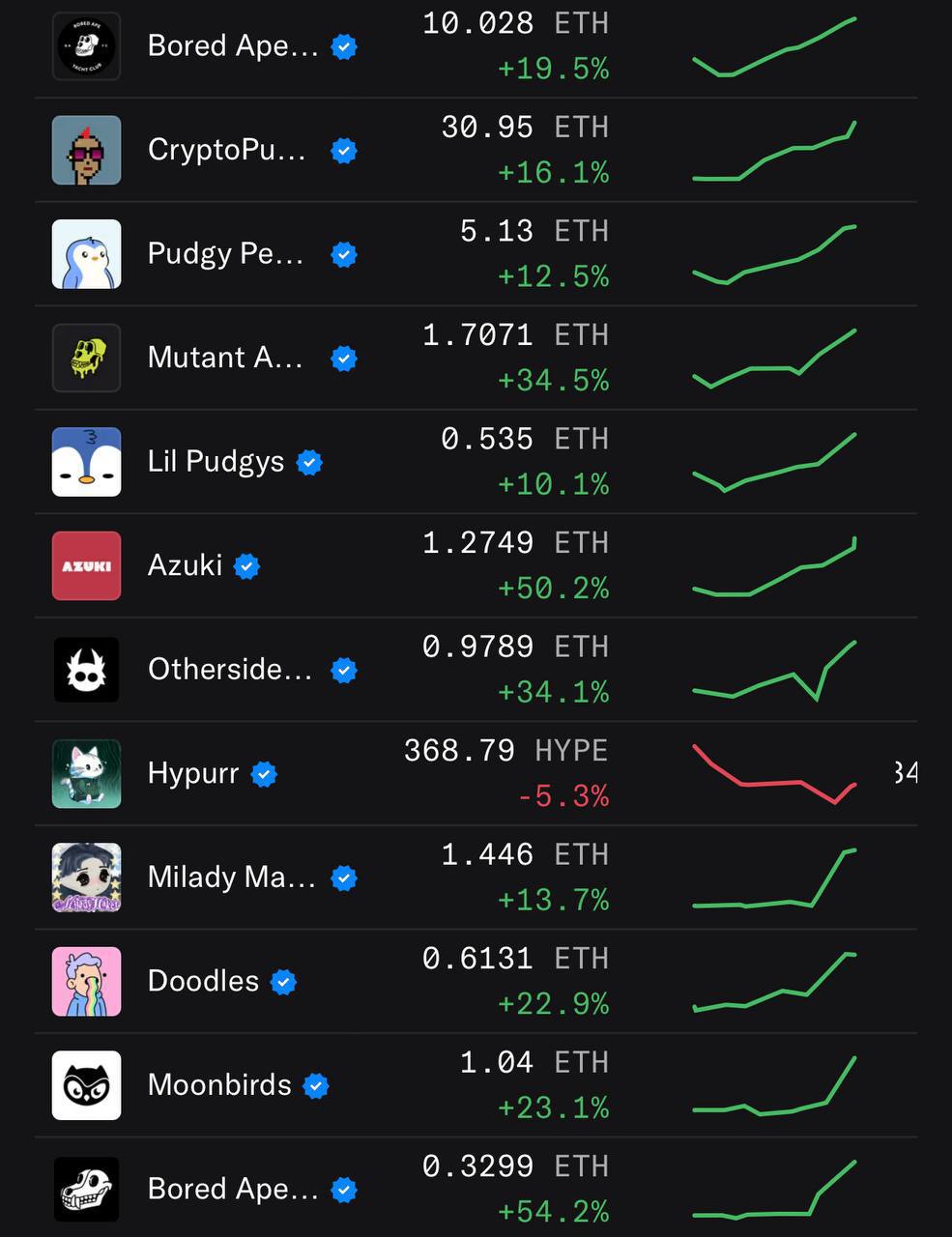Open the Doodles collection
This screenshot has height=1237, width=952.
[x=476, y=981]
